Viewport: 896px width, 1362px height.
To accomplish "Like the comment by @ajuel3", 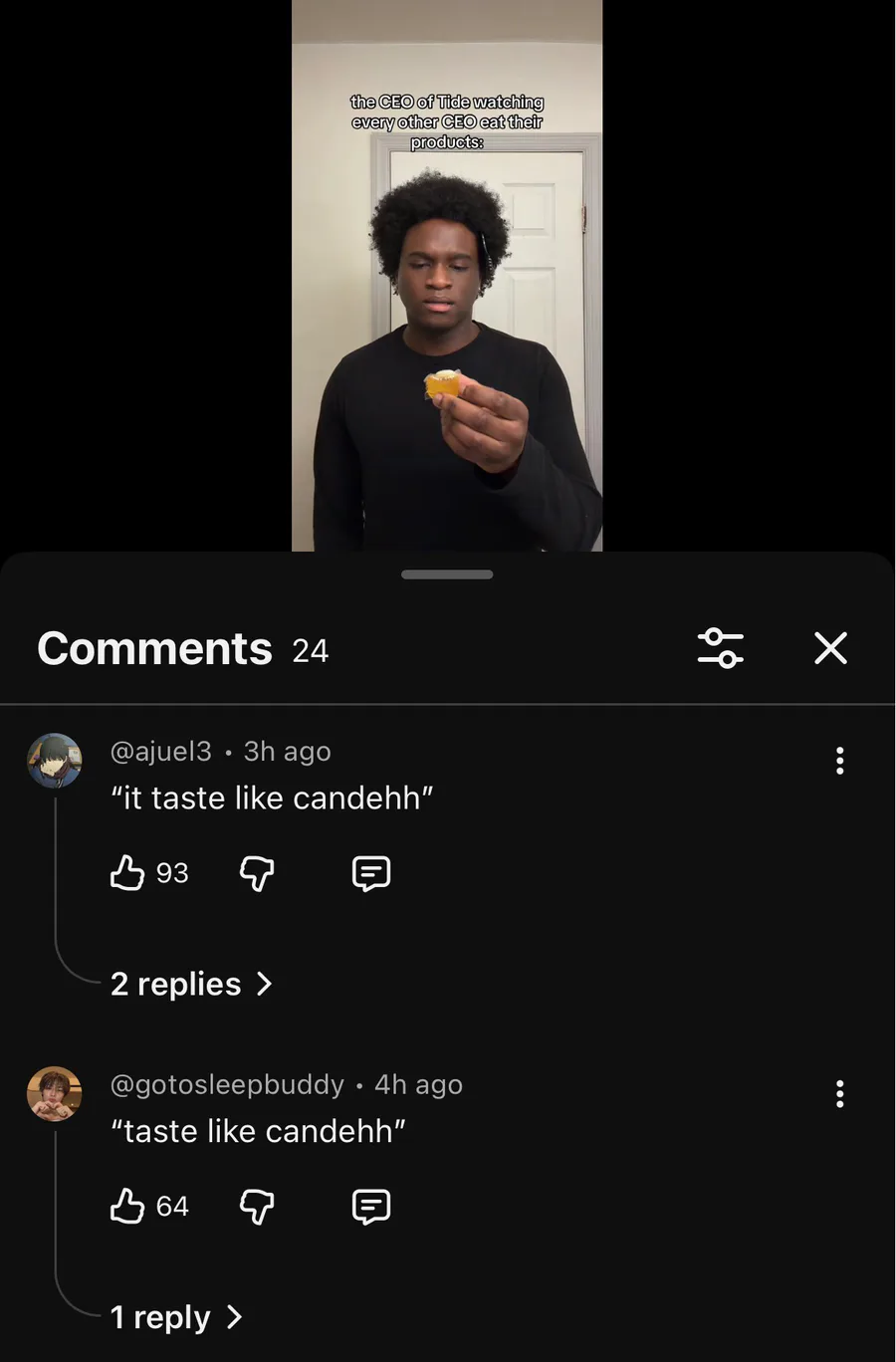I will 127,873.
